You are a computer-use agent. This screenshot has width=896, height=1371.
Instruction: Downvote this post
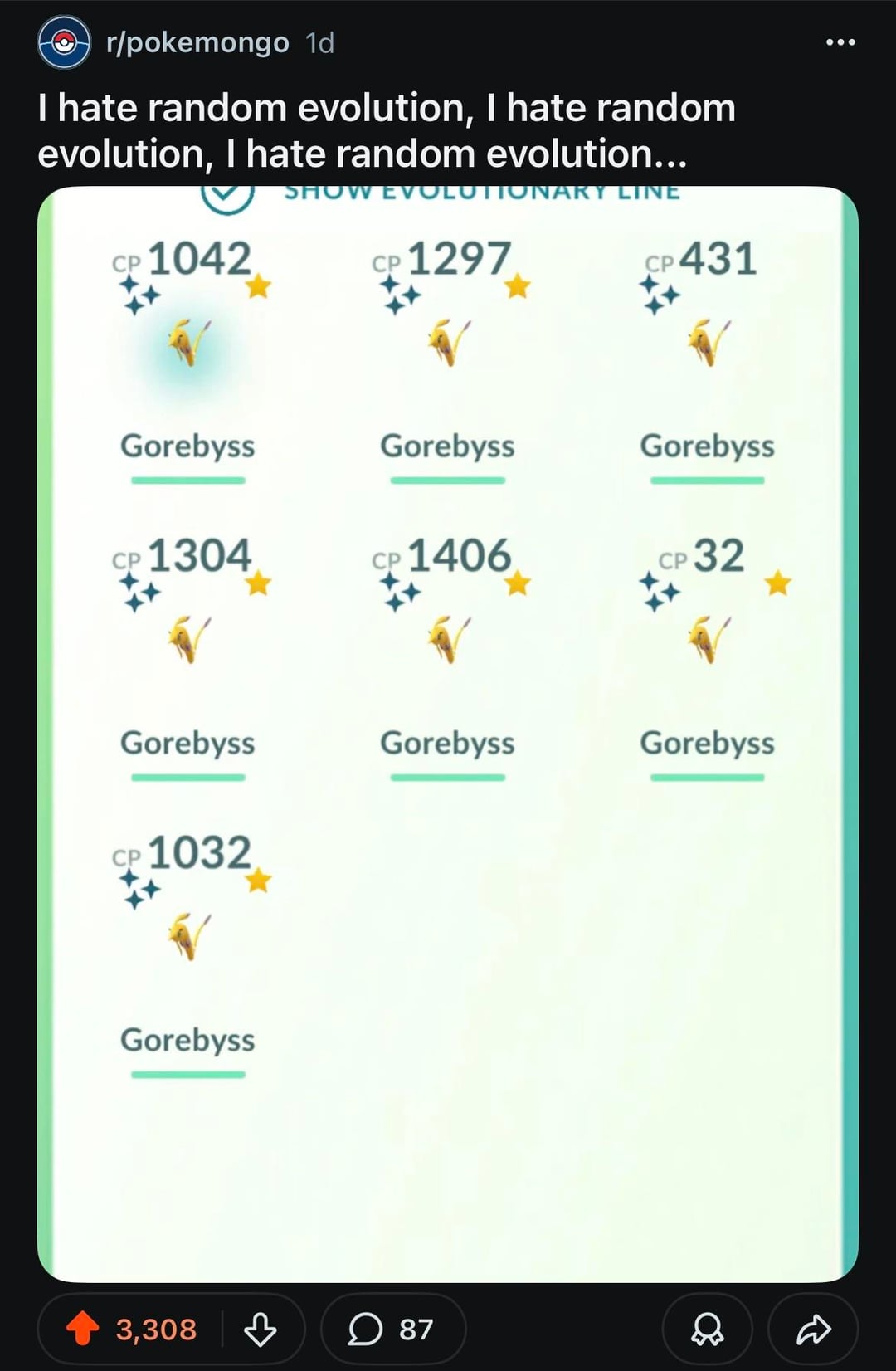click(x=261, y=1329)
